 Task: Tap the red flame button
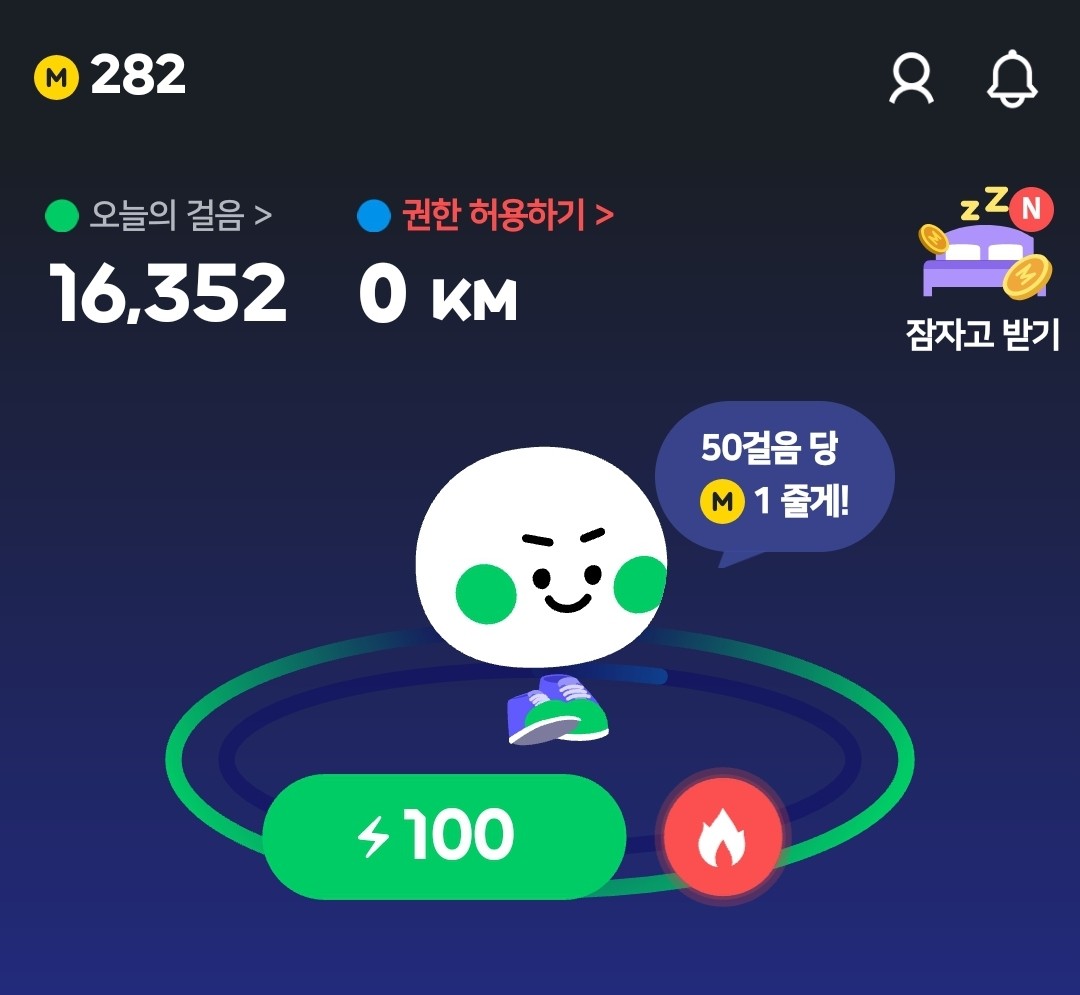pyautogui.click(x=722, y=837)
